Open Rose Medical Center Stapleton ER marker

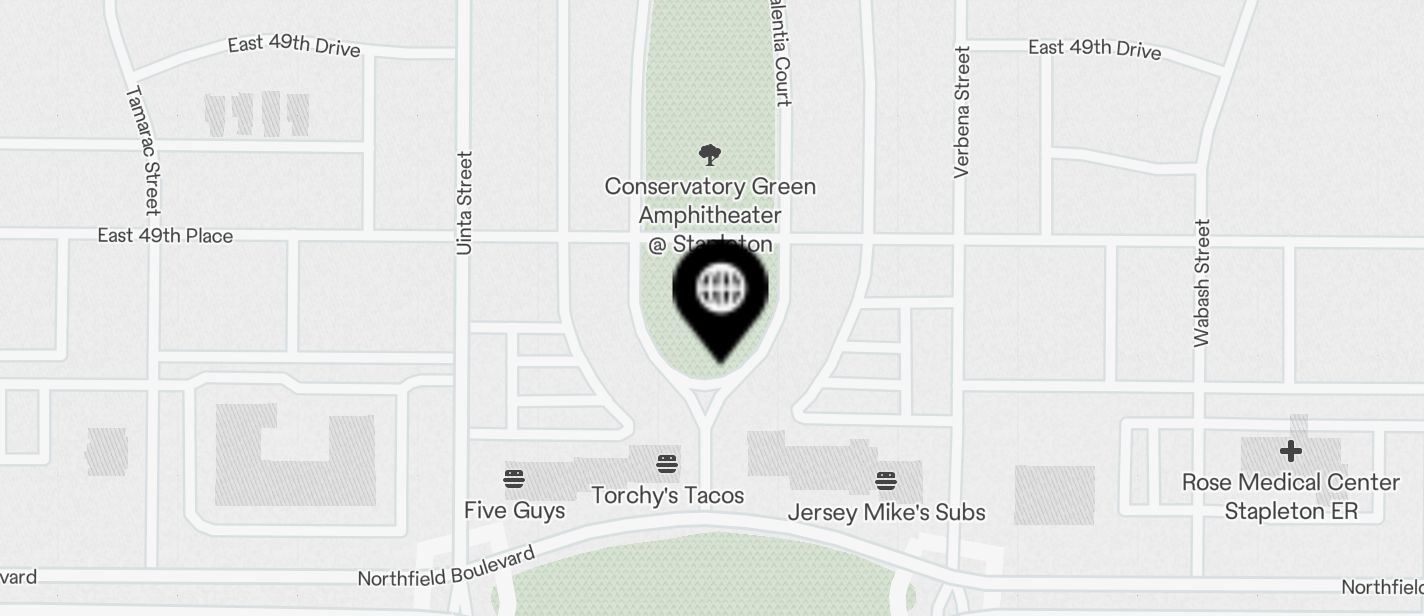pos(1290,451)
